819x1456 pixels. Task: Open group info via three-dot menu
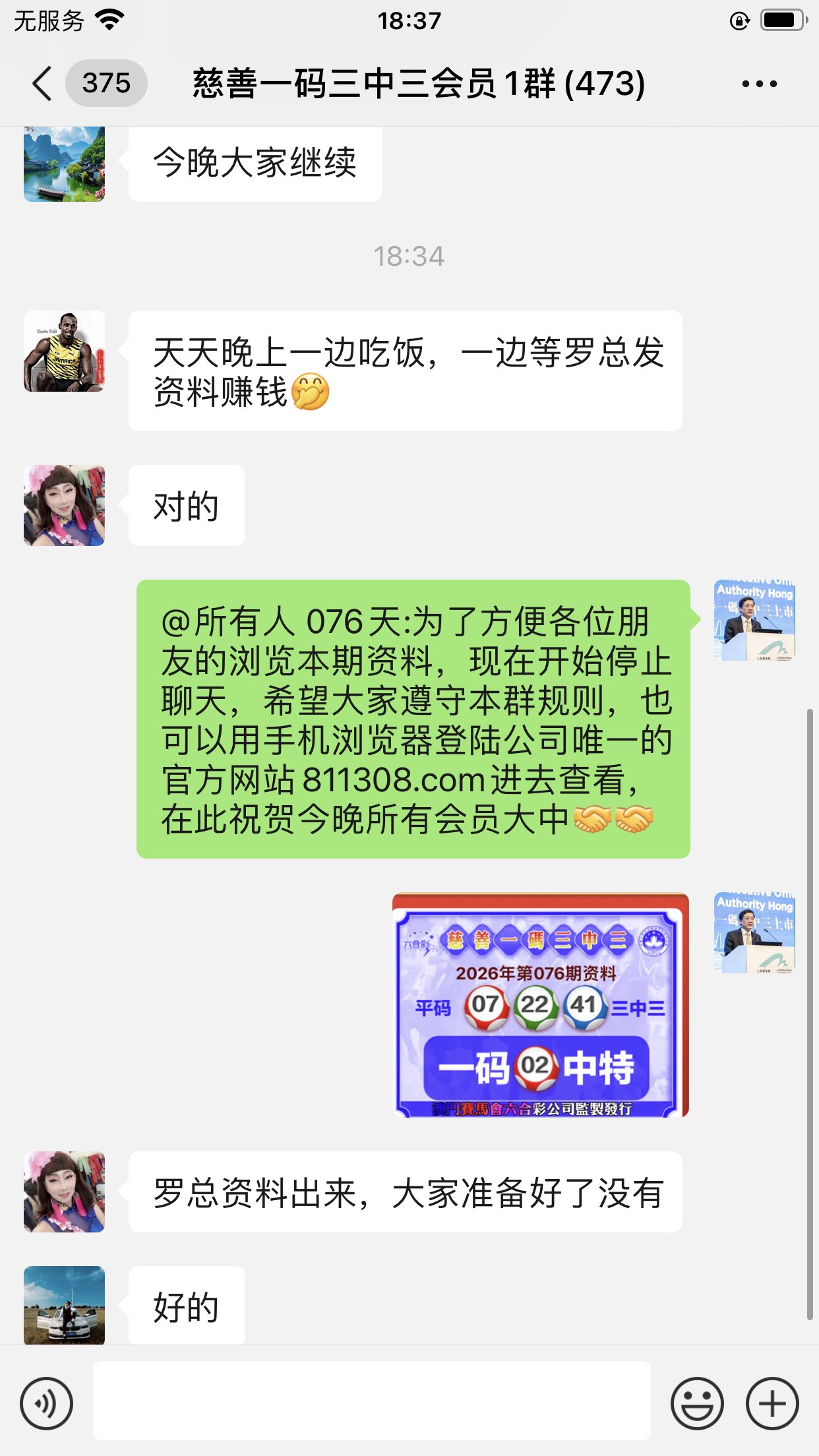(x=759, y=84)
